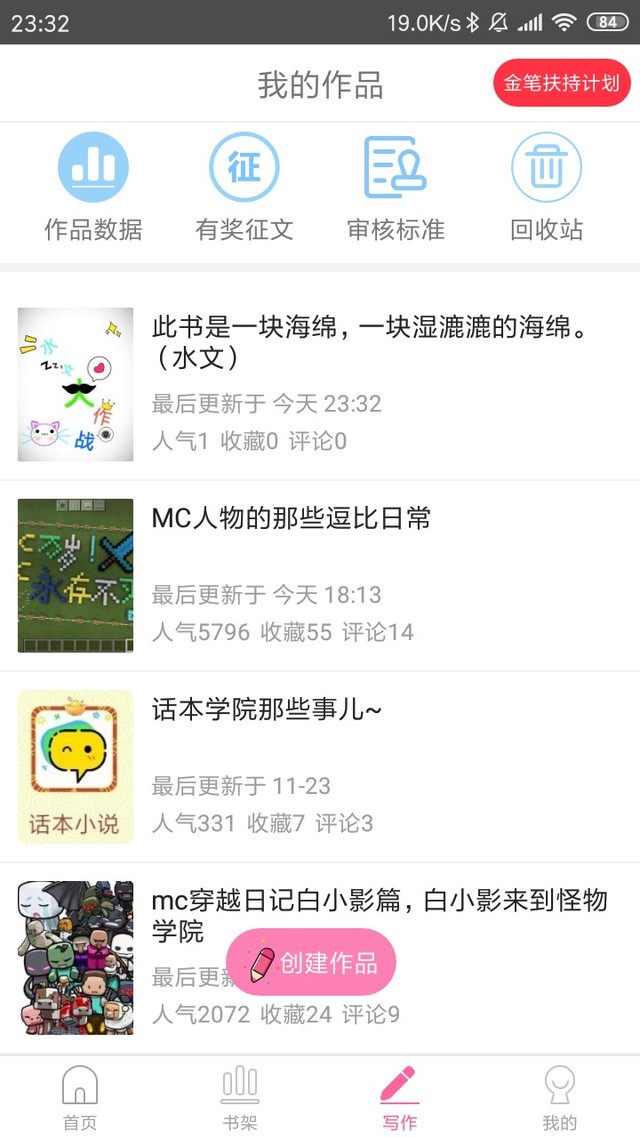Open the 回收站 recycle bin
Viewport: 640px width, 1138px height.
click(x=546, y=187)
